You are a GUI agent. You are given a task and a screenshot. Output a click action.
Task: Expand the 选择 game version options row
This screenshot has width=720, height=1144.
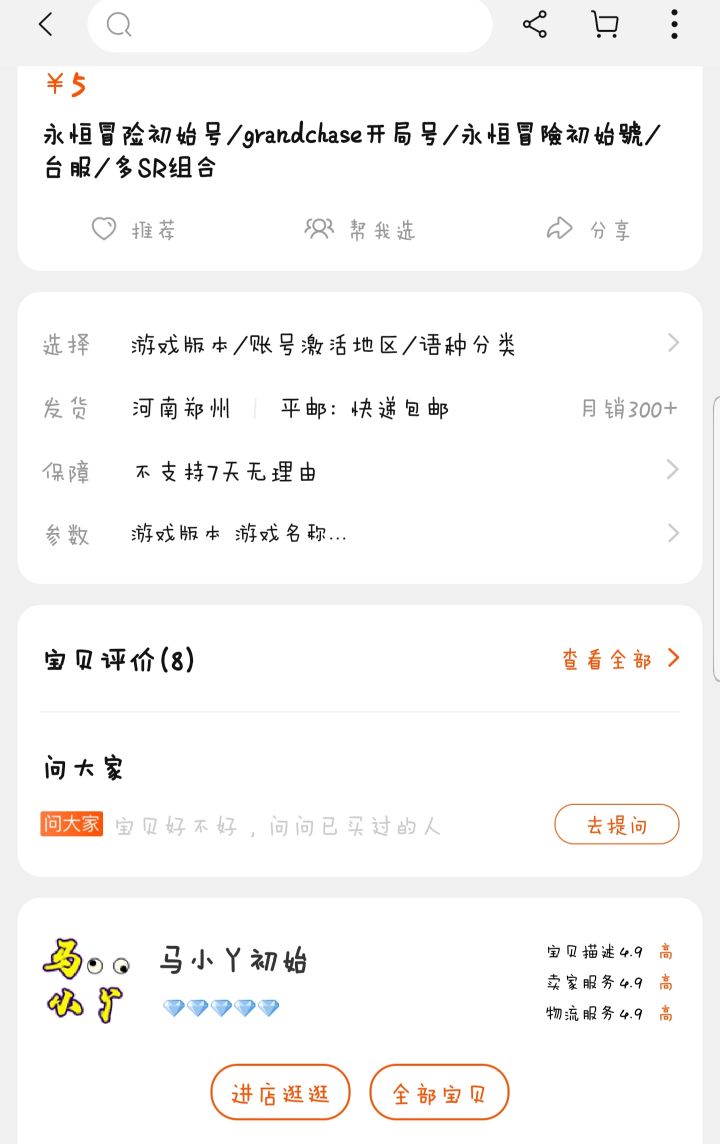360,343
